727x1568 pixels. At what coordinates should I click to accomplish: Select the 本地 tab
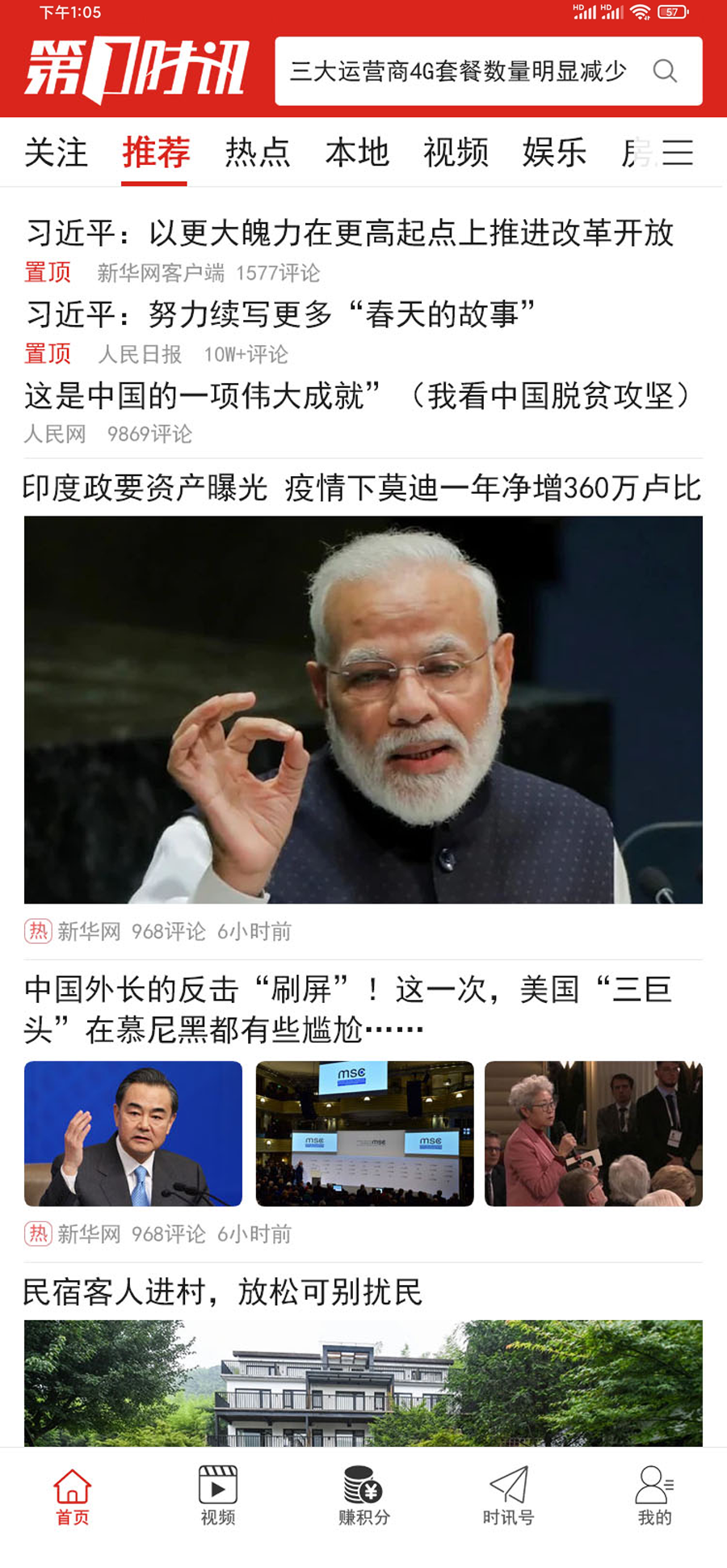pyautogui.click(x=357, y=152)
